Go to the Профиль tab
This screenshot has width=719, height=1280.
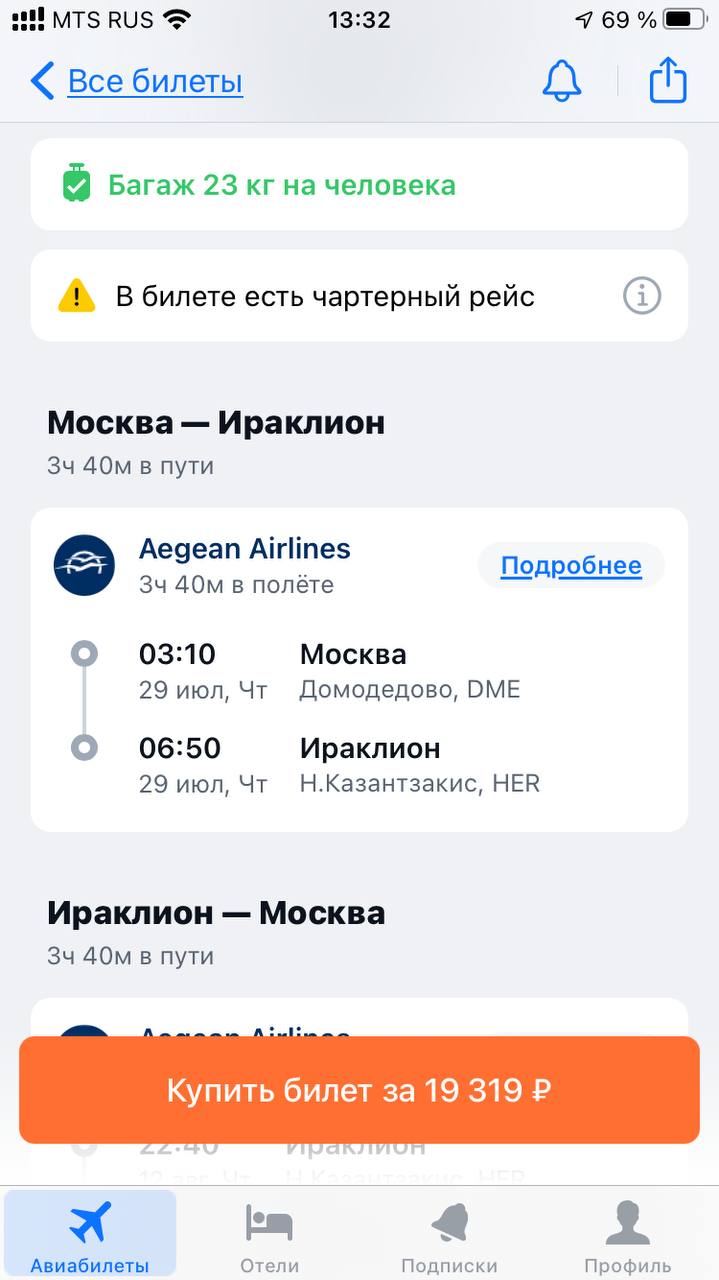(x=628, y=1234)
